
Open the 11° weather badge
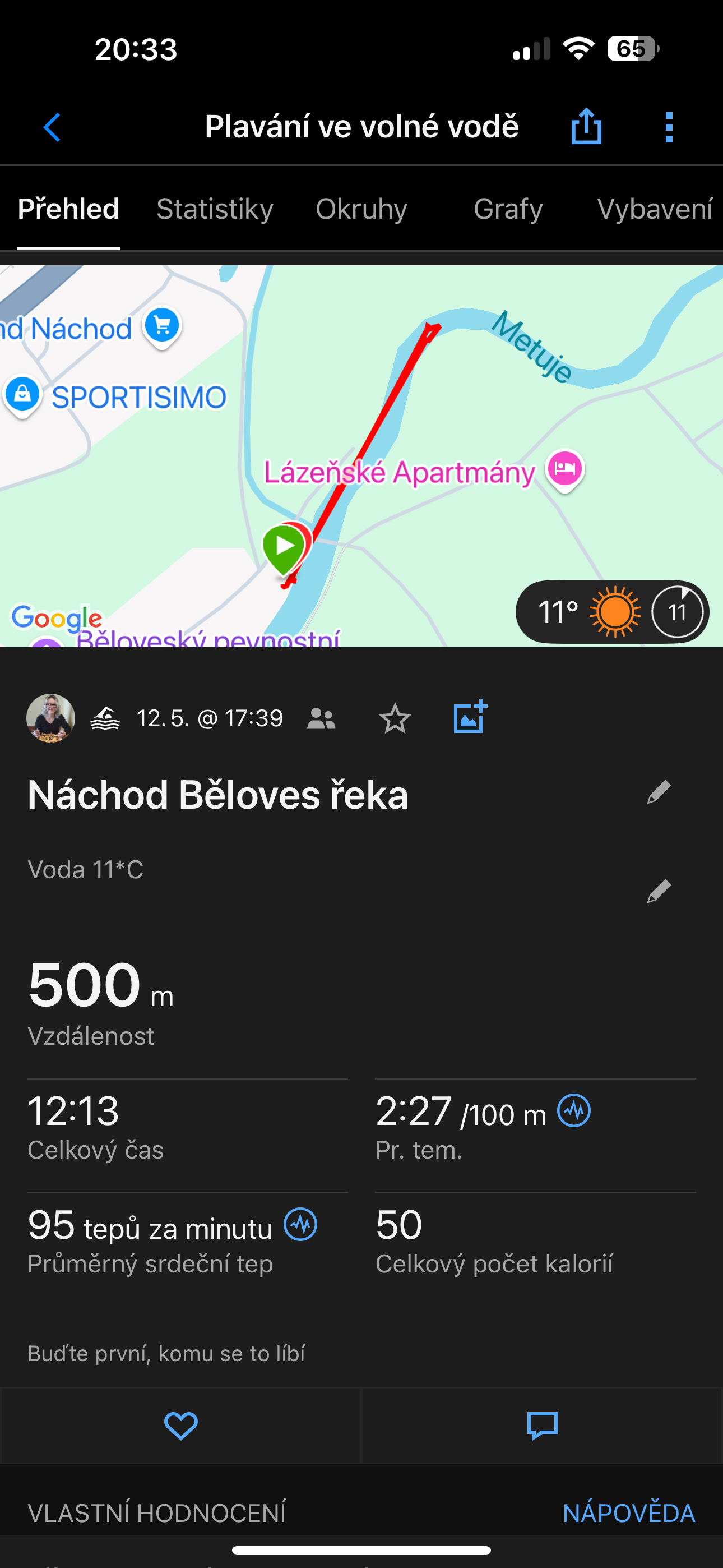tap(611, 612)
